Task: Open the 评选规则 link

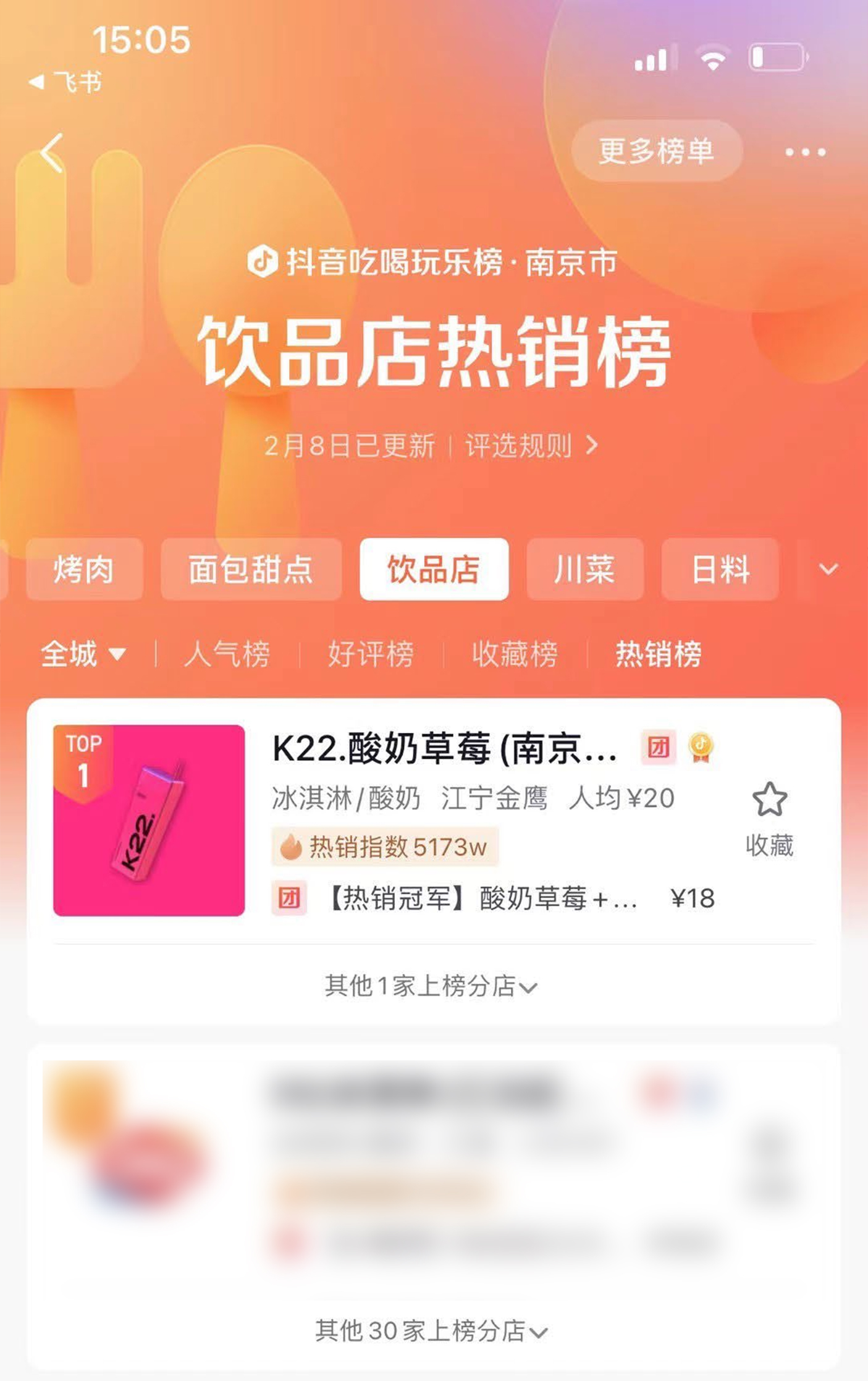Action: [x=530, y=446]
